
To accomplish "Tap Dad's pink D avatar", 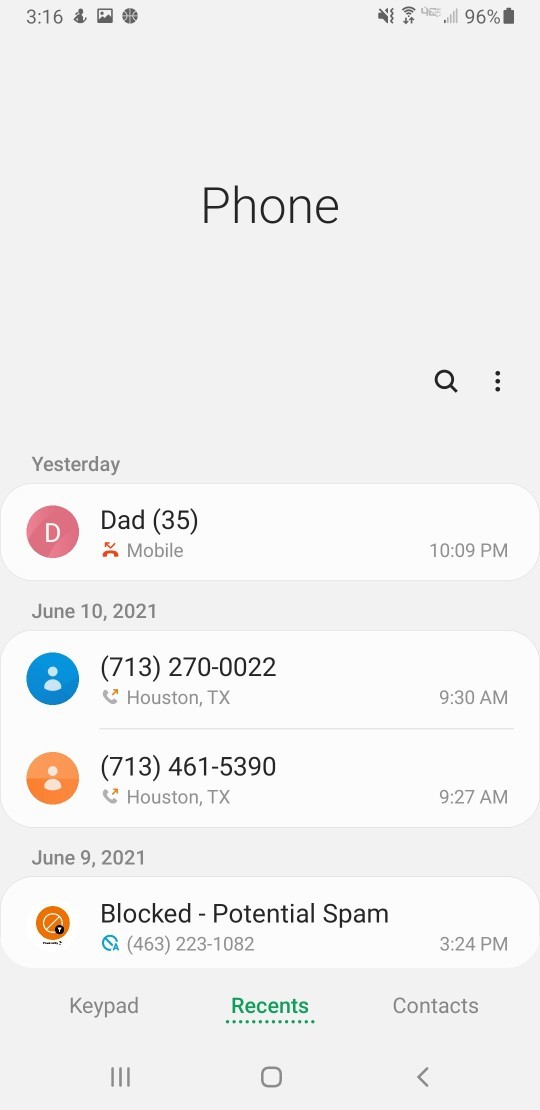I will [x=52, y=532].
